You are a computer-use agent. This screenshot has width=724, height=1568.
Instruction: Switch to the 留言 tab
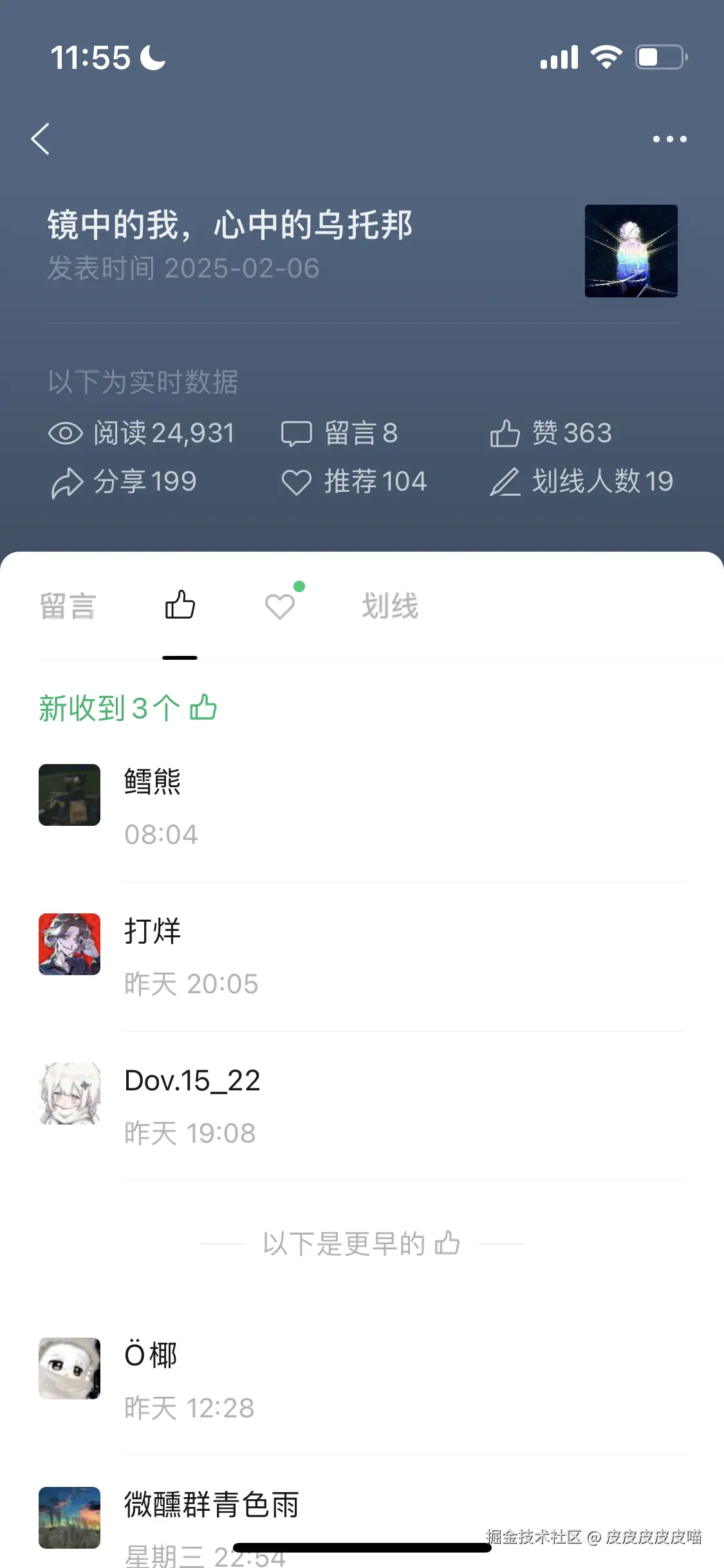click(68, 605)
